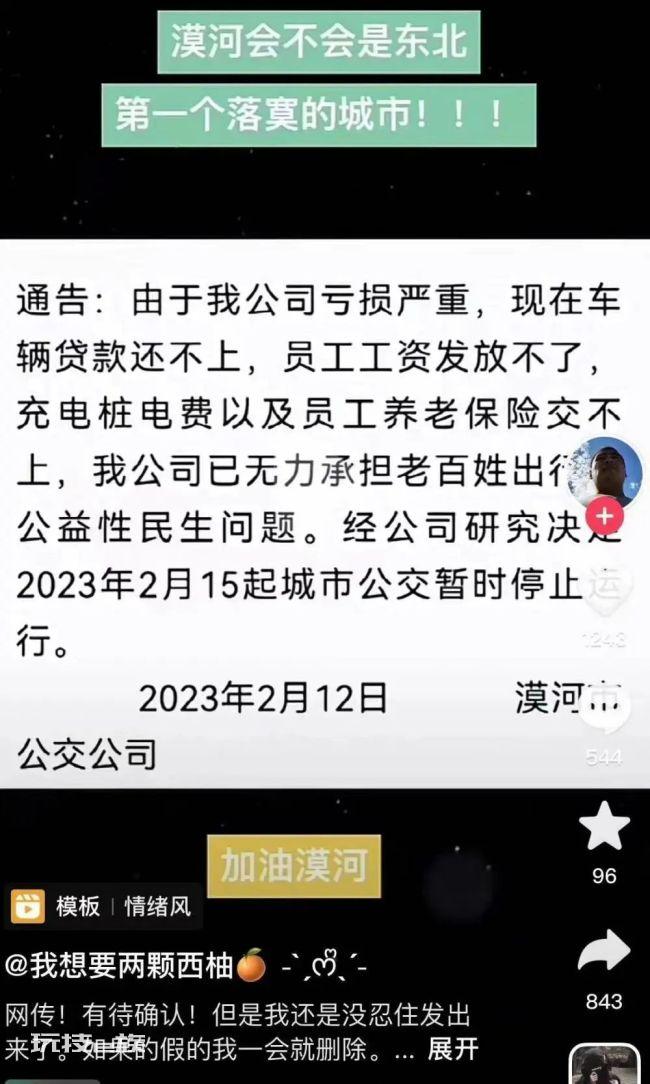
Task: Share the video with the arrow icon
Action: [x=604, y=951]
